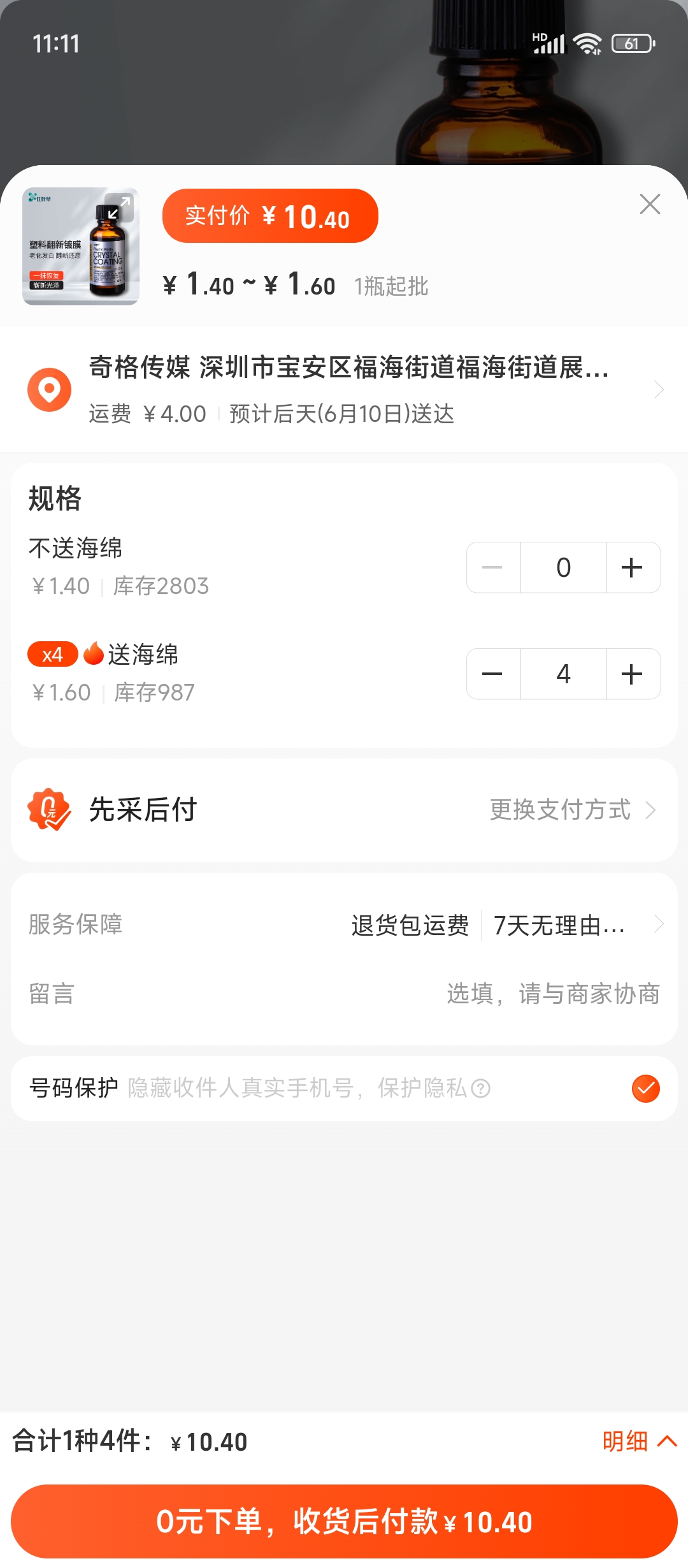Decrease quantity of 送海绵
This screenshot has width=688, height=1568.
(492, 674)
